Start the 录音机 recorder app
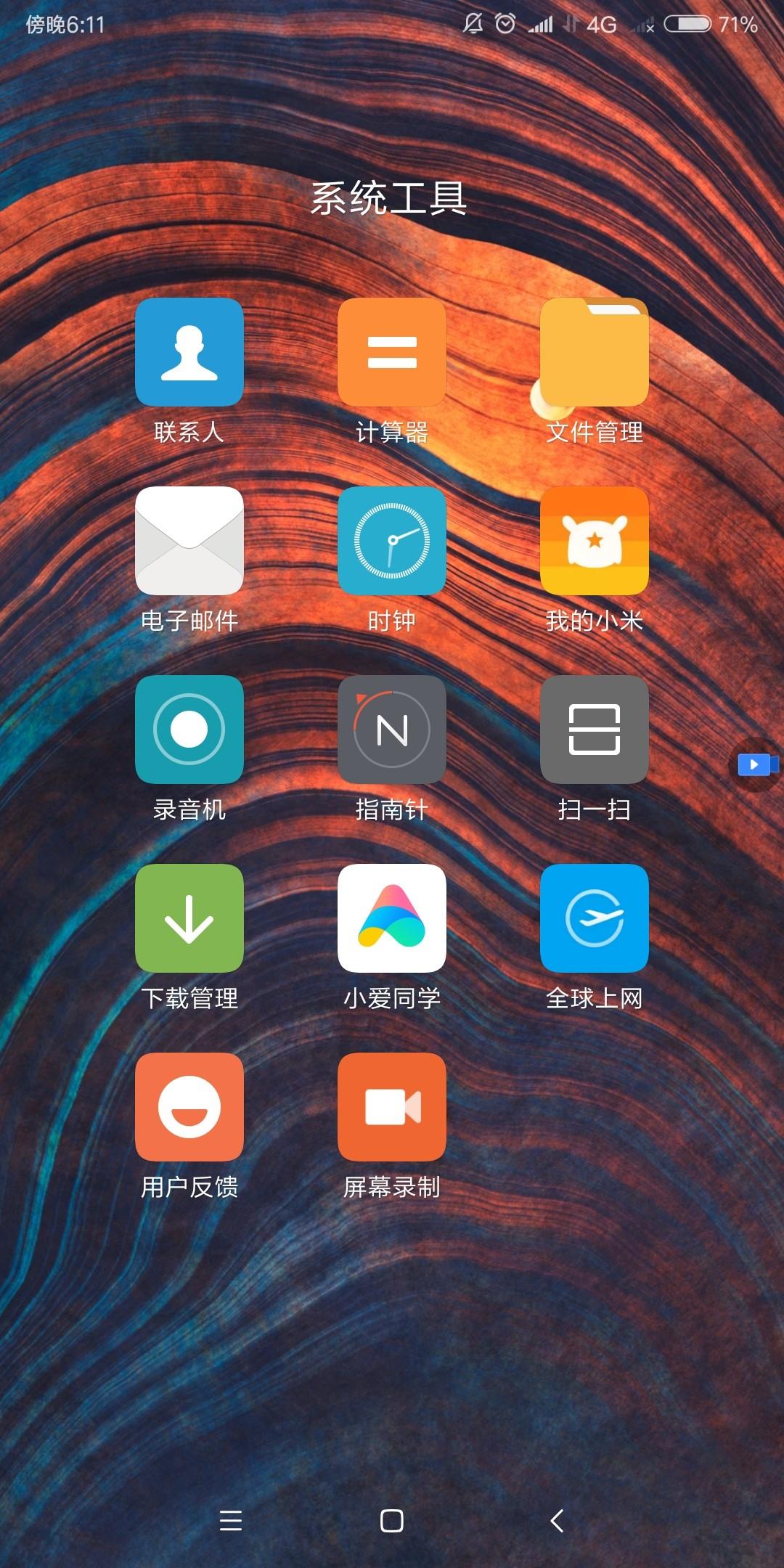 pyautogui.click(x=189, y=730)
